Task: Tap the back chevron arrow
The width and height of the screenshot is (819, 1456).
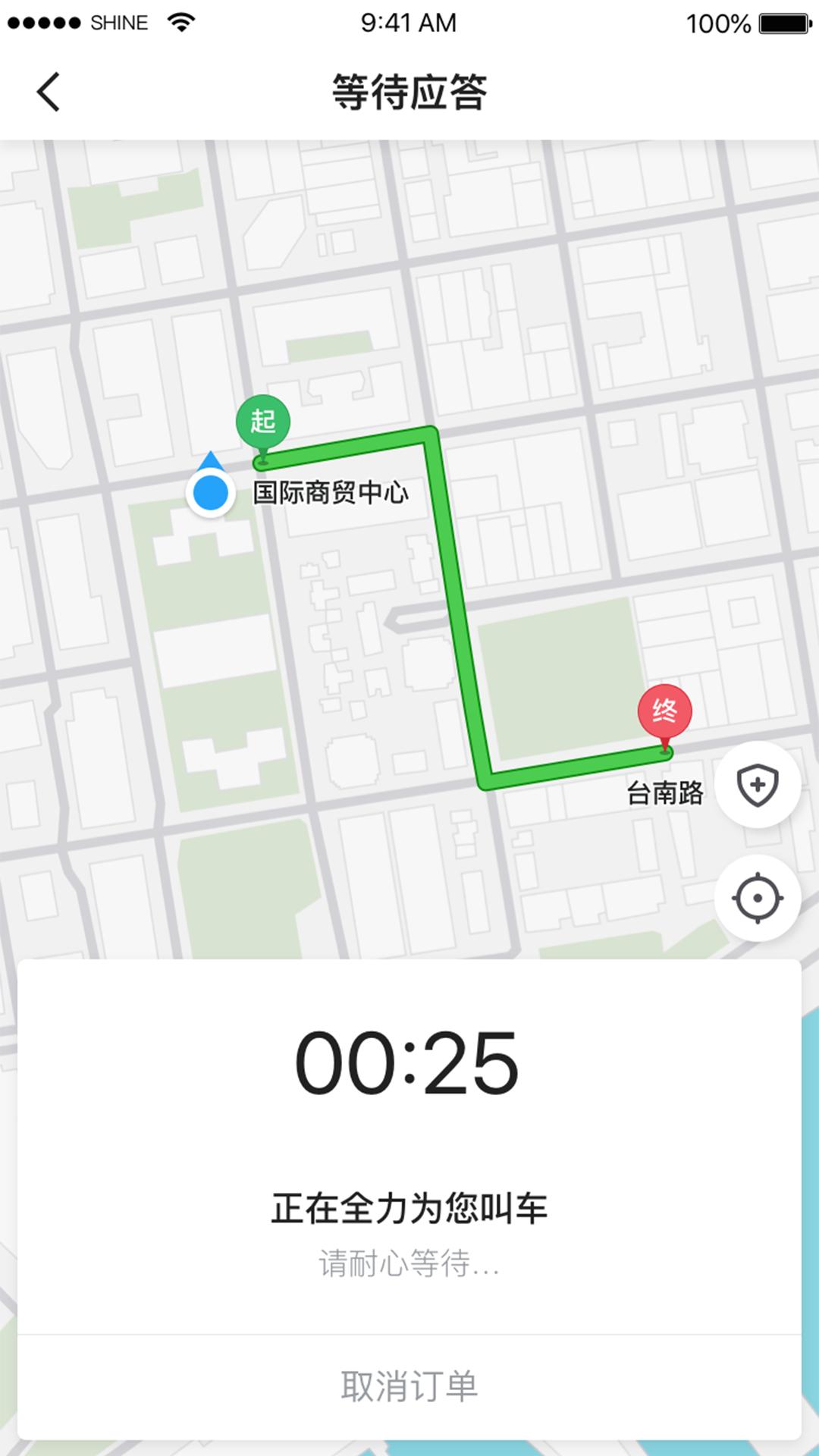Action: click(49, 91)
